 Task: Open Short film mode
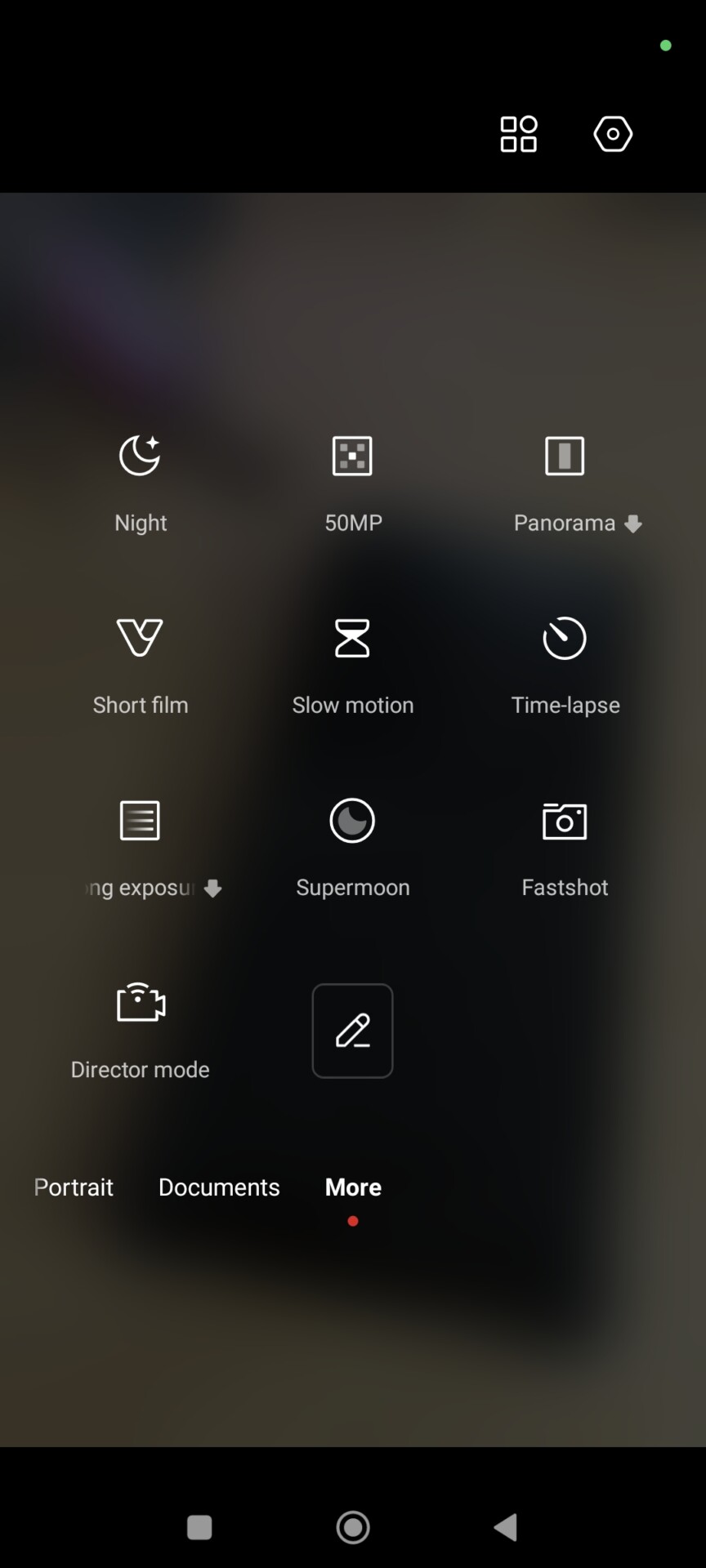pos(140,663)
